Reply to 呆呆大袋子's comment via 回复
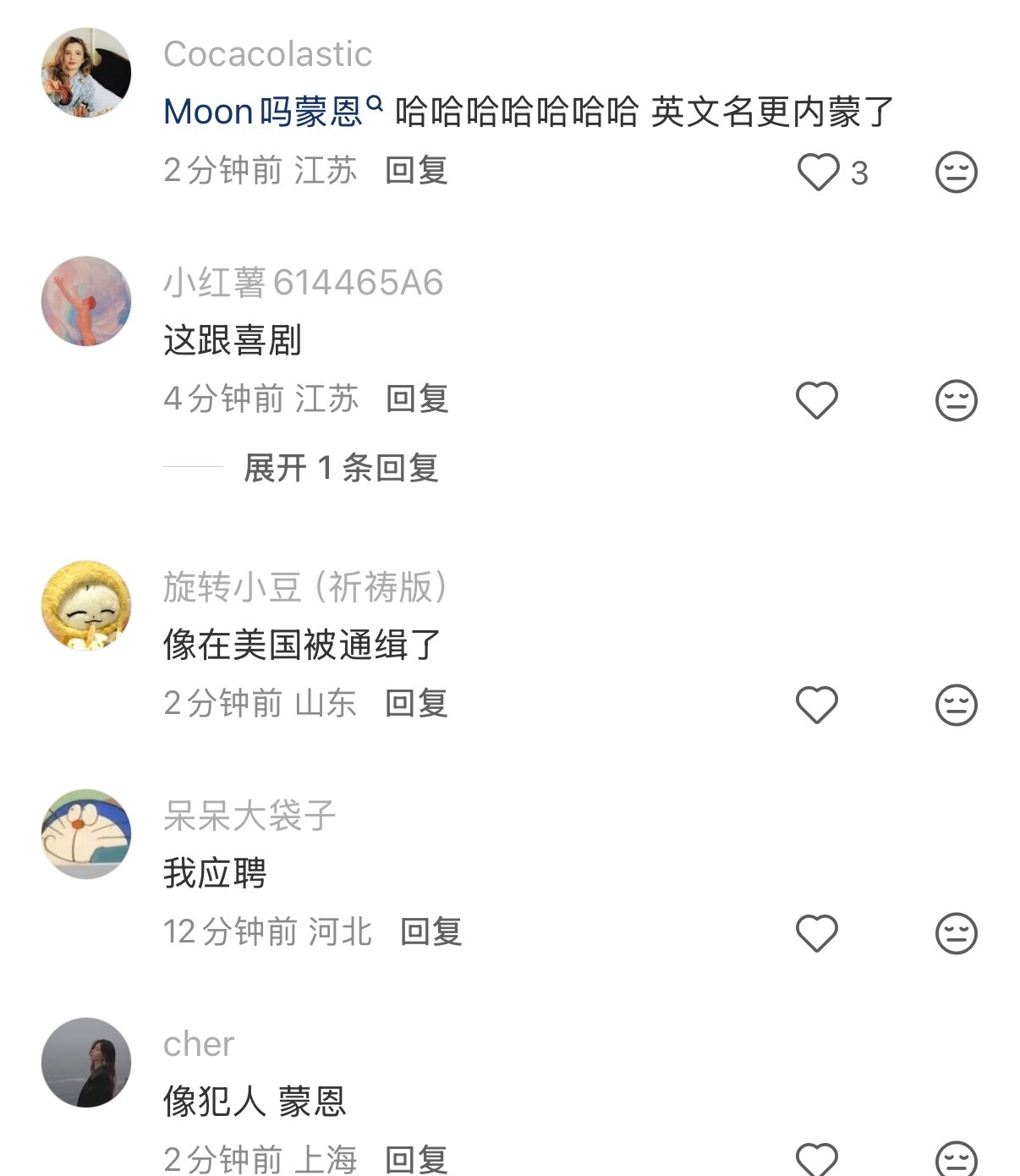This screenshot has width=1020, height=1176. [431, 931]
